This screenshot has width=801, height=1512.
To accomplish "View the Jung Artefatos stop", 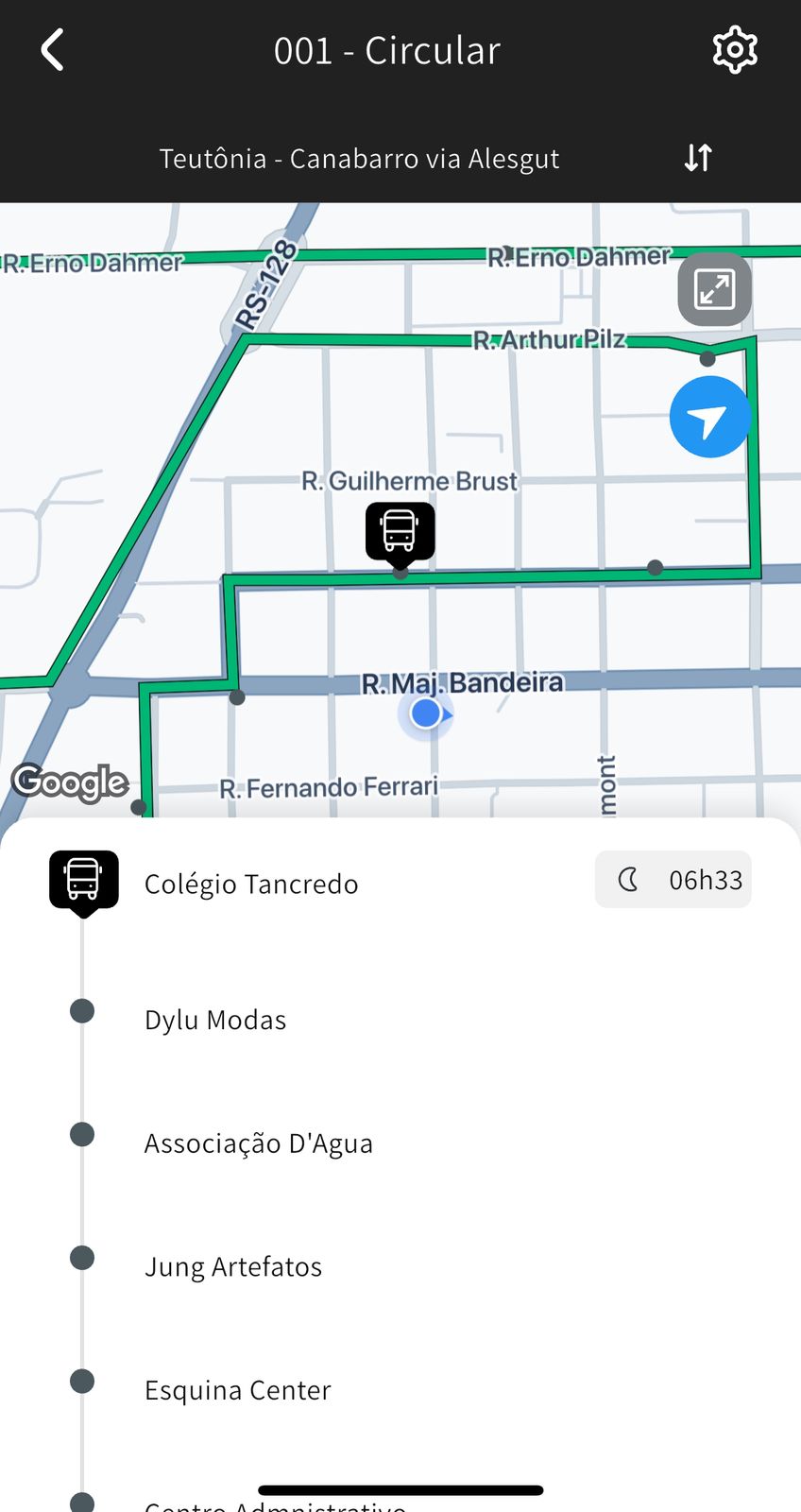I will pyautogui.click(x=233, y=1266).
